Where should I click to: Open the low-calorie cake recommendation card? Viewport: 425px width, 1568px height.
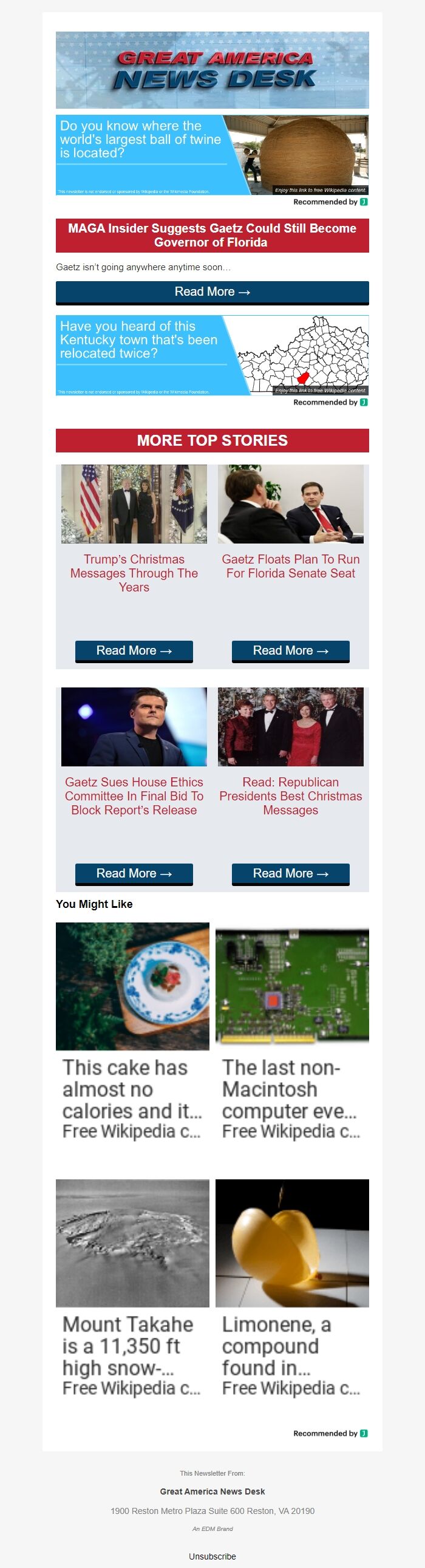133,1035
